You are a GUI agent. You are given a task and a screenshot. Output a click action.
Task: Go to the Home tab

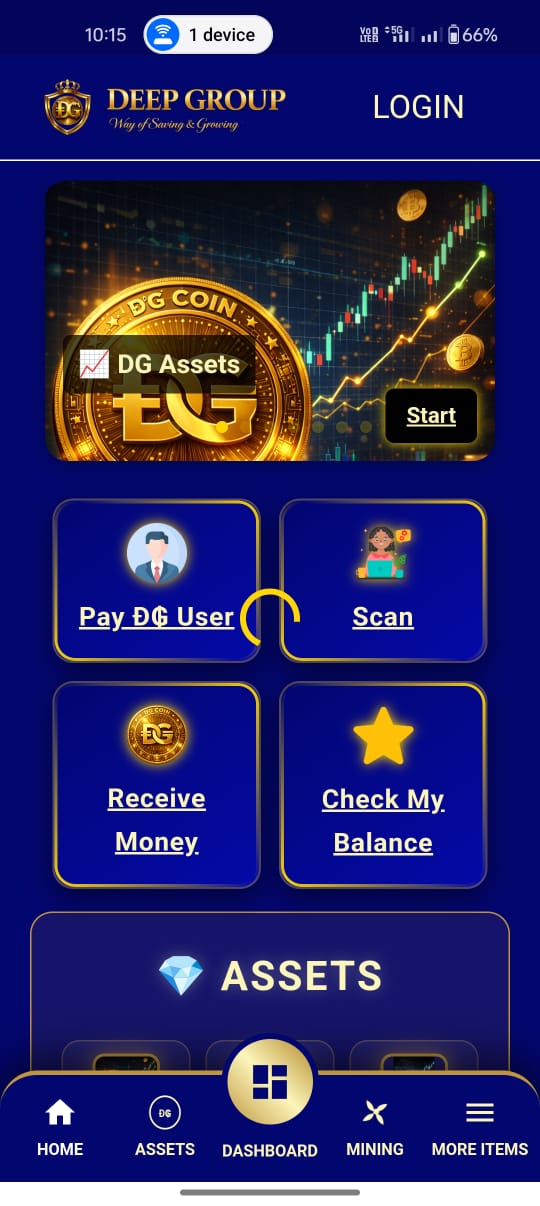60,1128
